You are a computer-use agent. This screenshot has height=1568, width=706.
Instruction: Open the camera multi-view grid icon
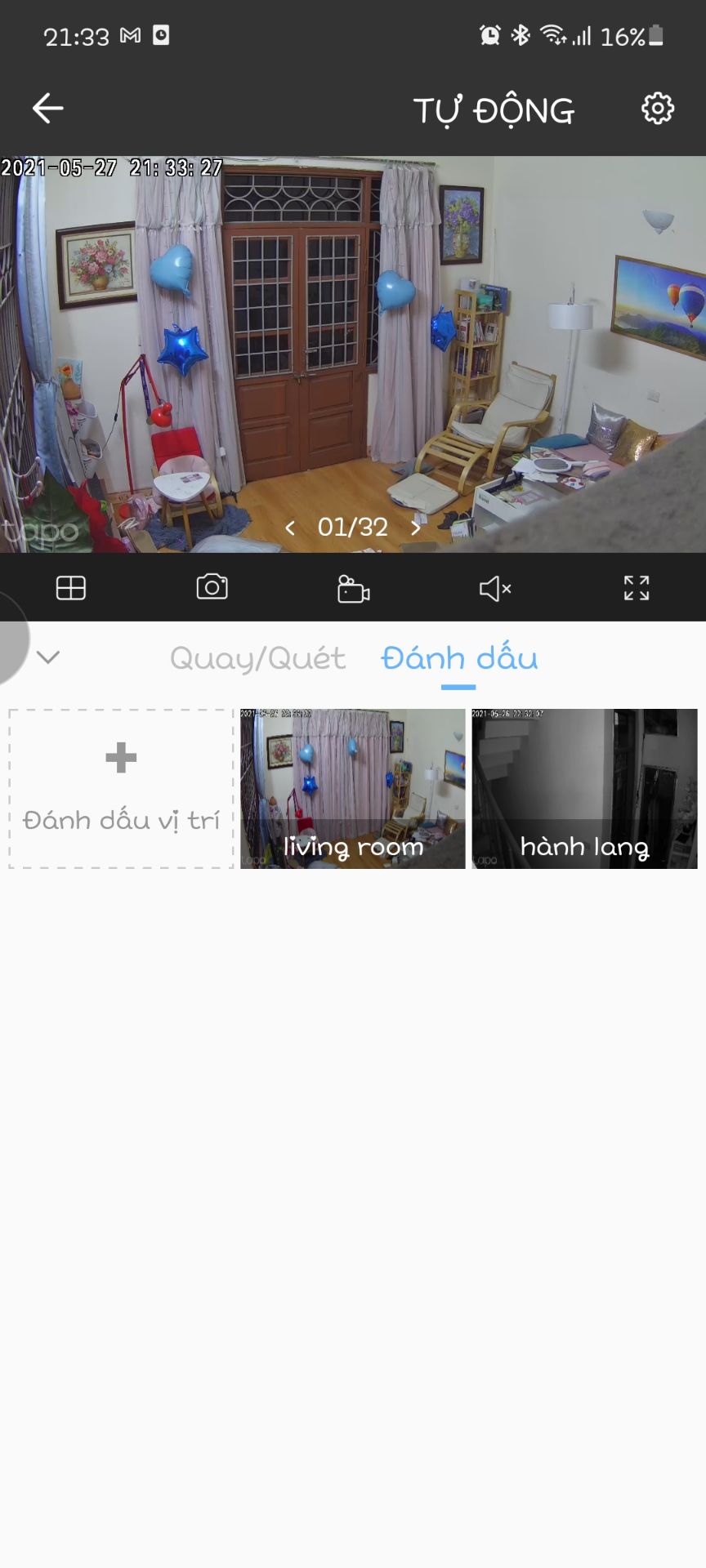[x=70, y=587]
